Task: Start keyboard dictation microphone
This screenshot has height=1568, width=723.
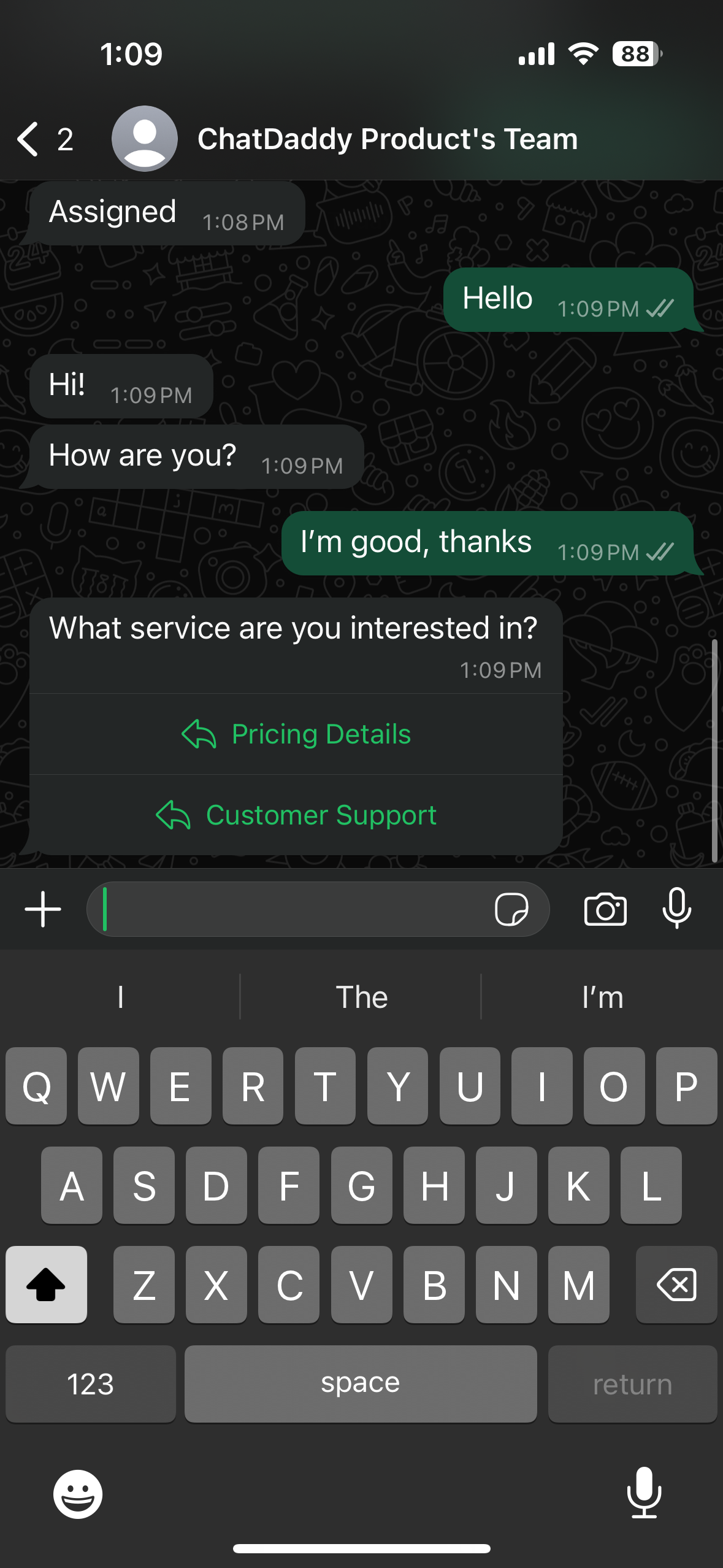Action: (644, 1493)
